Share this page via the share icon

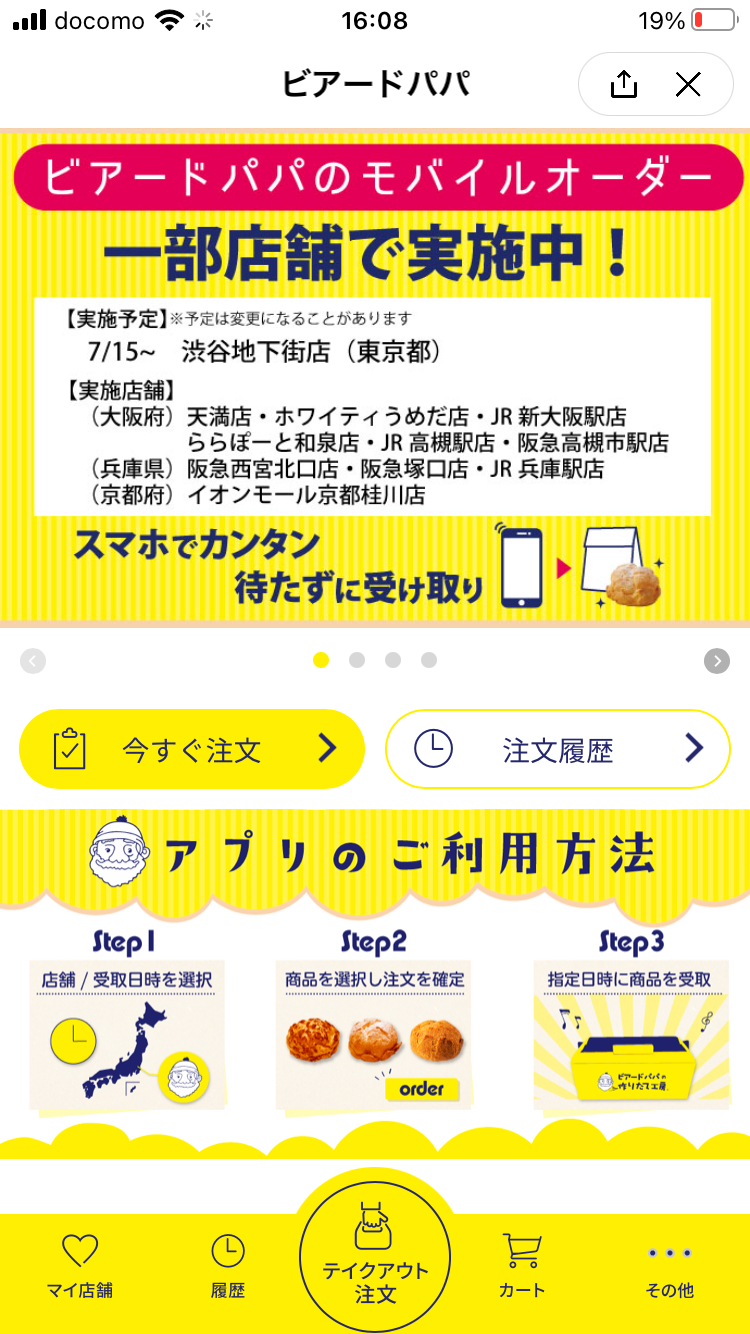(x=623, y=85)
